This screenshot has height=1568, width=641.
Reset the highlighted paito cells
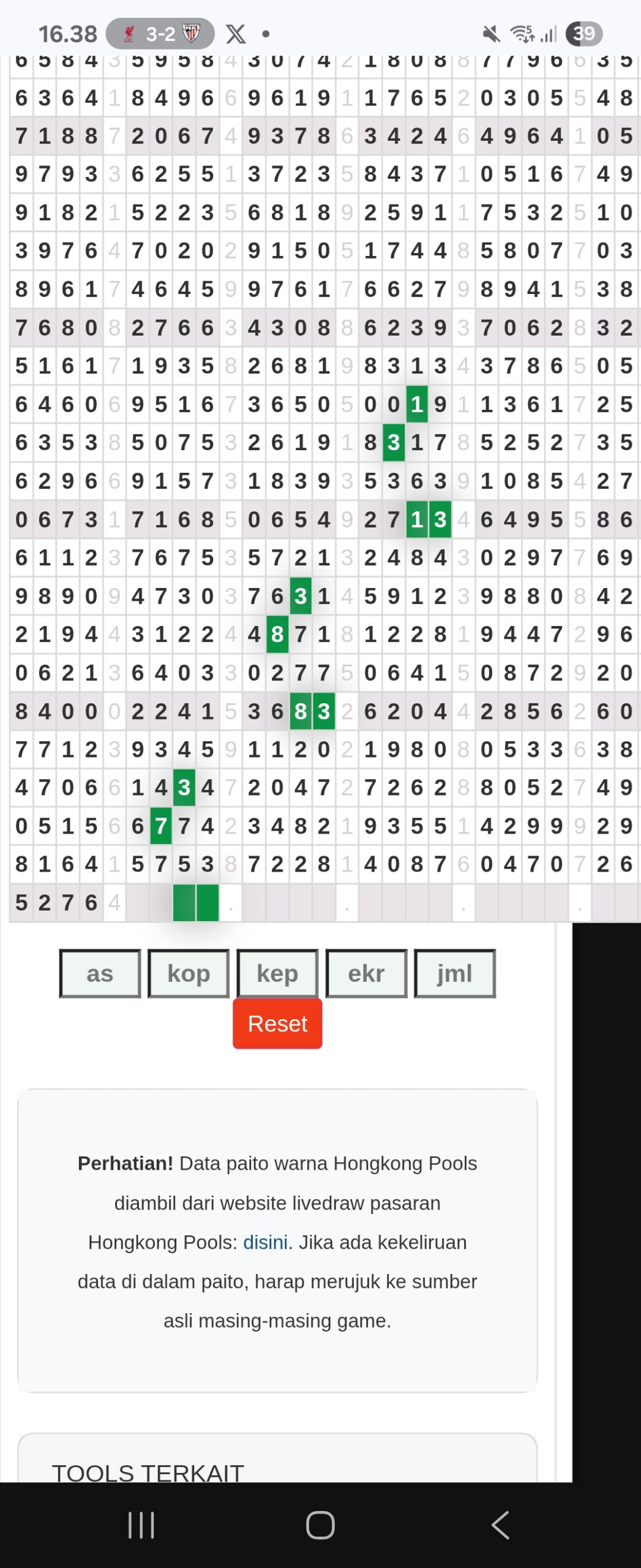click(277, 1023)
